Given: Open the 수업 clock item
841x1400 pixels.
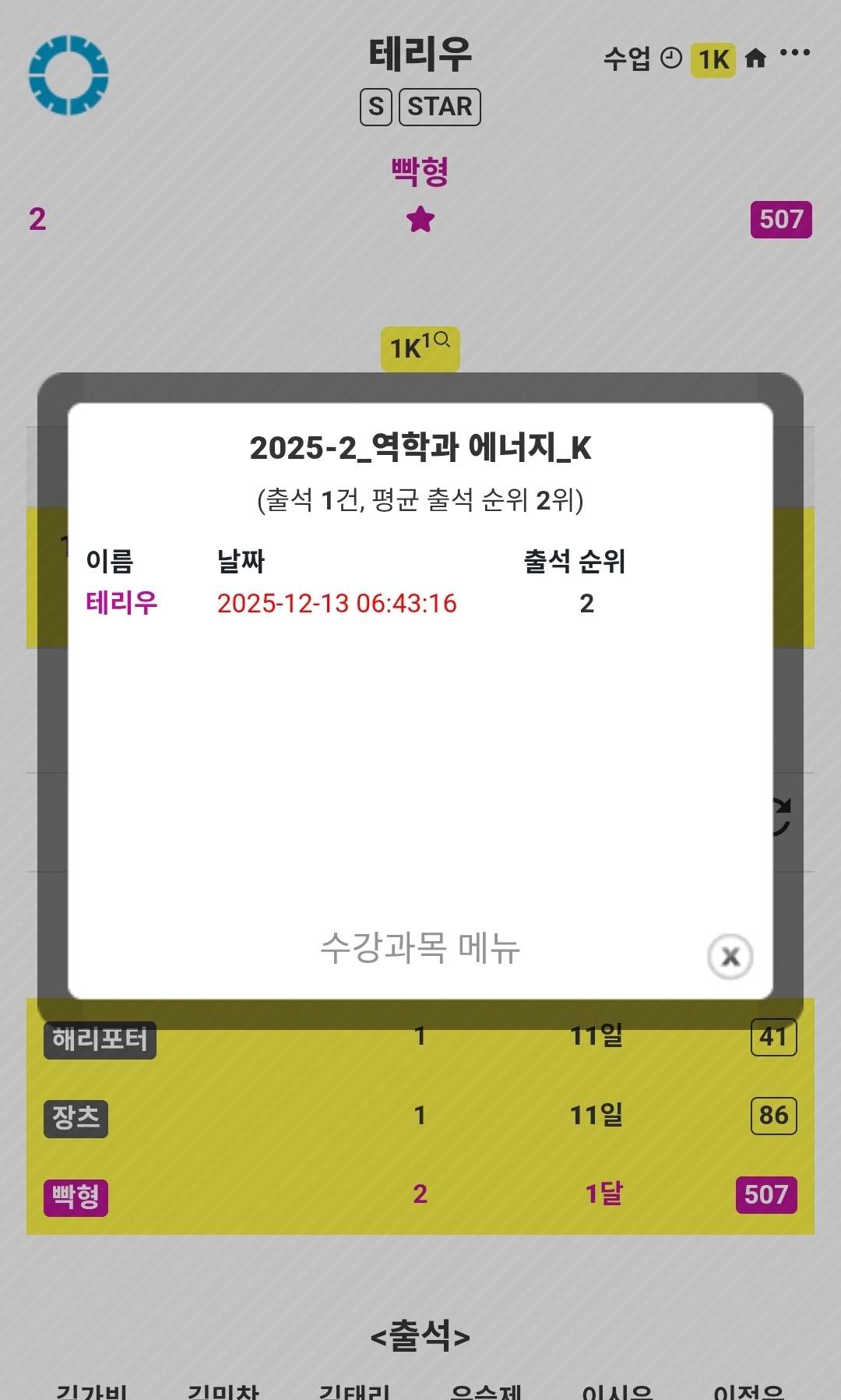Looking at the screenshot, I should tap(642, 58).
